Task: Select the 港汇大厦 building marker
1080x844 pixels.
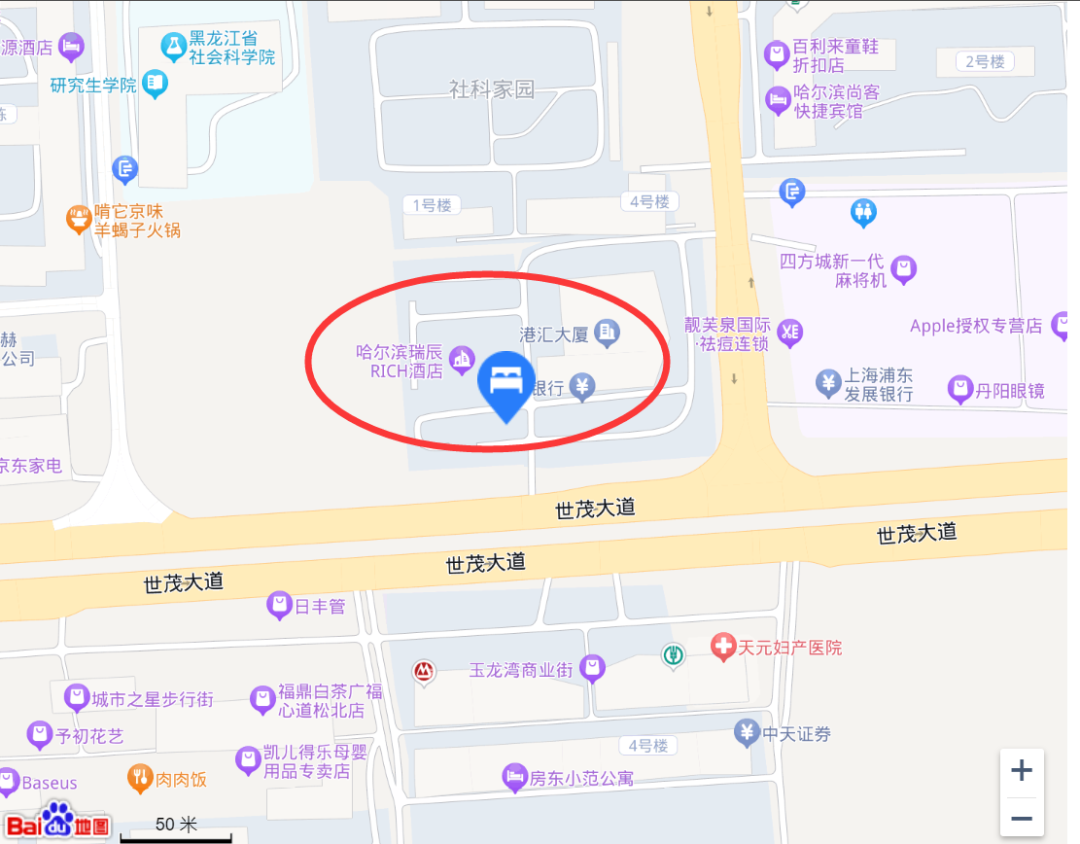Action: click(606, 331)
